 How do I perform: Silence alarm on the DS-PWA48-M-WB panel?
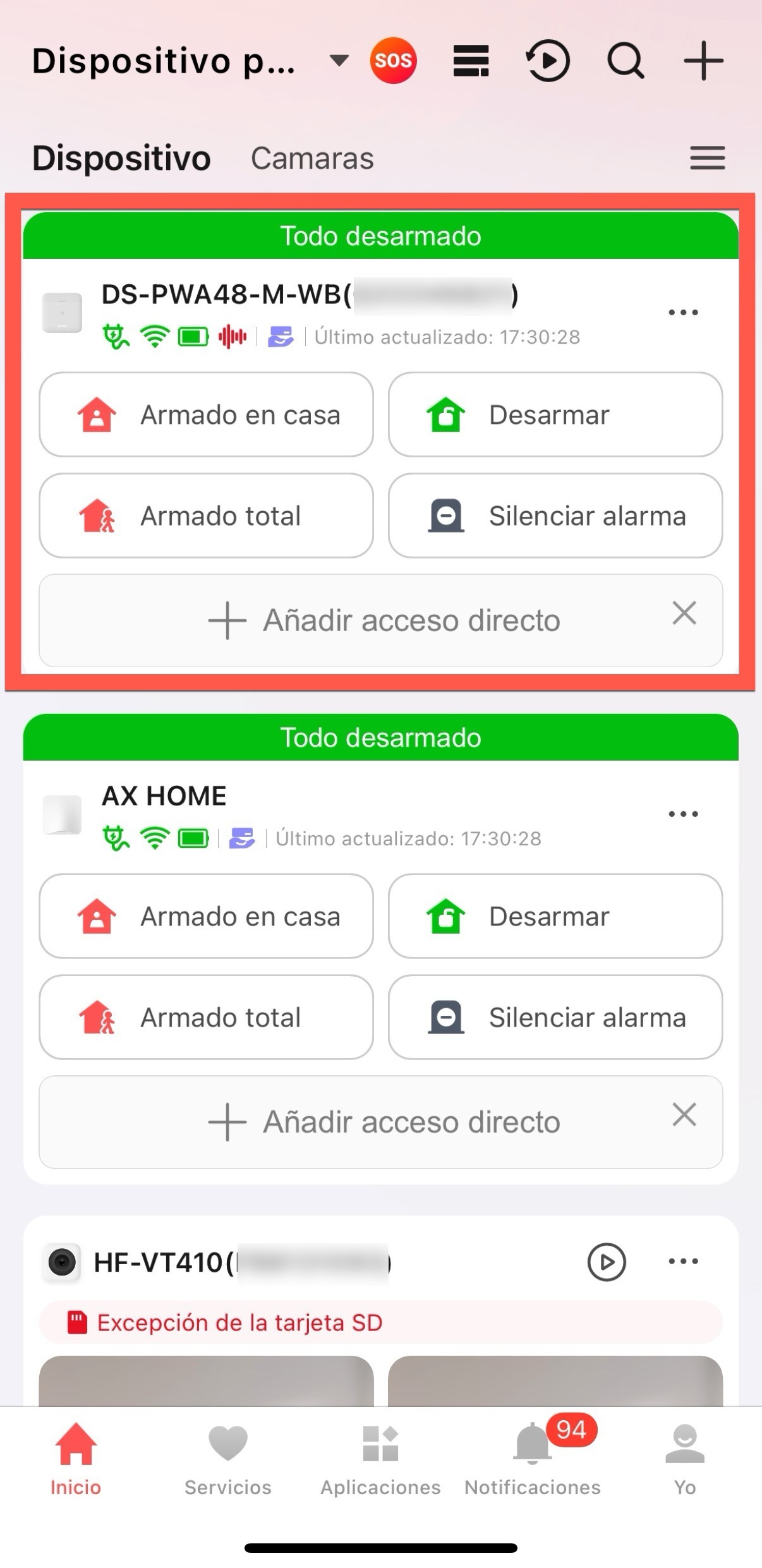point(555,516)
